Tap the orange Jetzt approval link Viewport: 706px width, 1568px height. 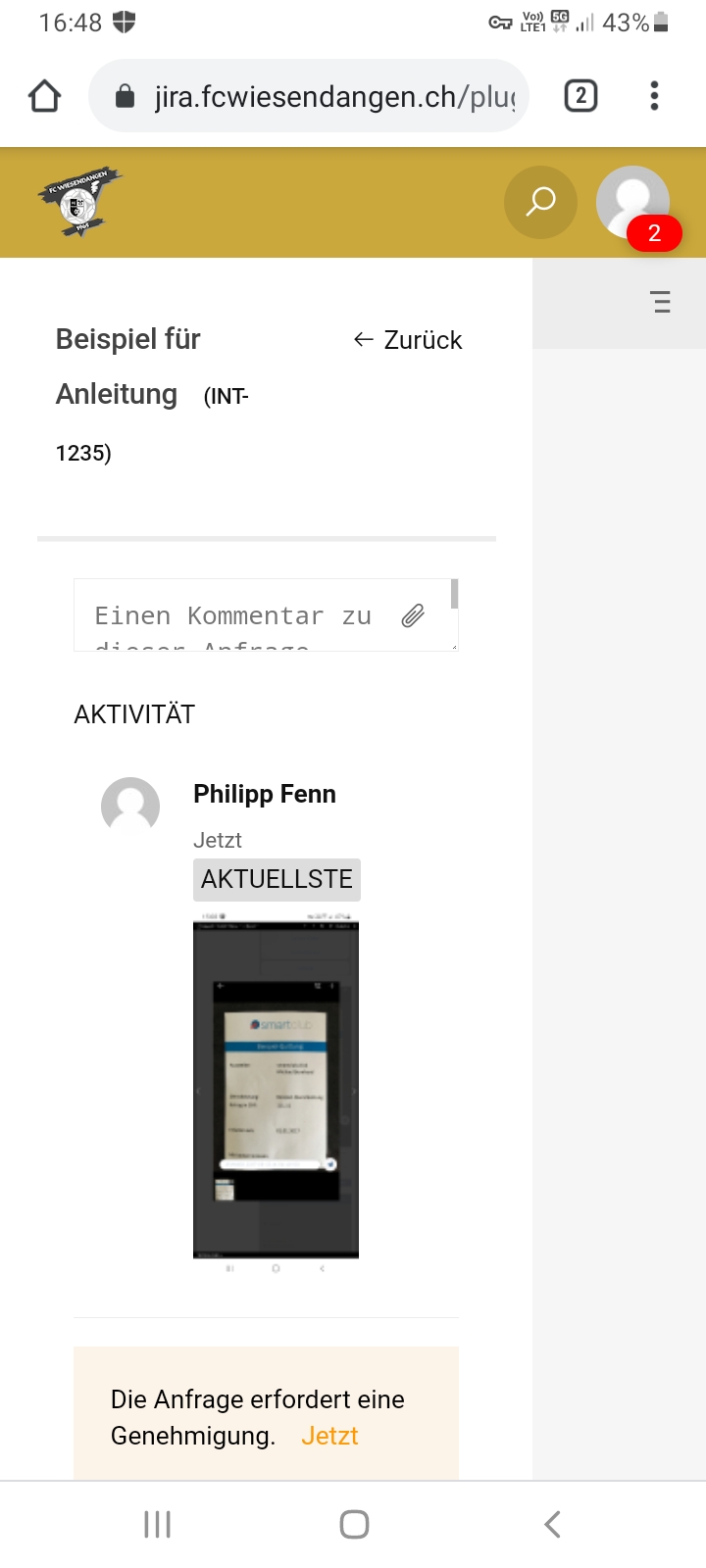pyautogui.click(x=329, y=1436)
